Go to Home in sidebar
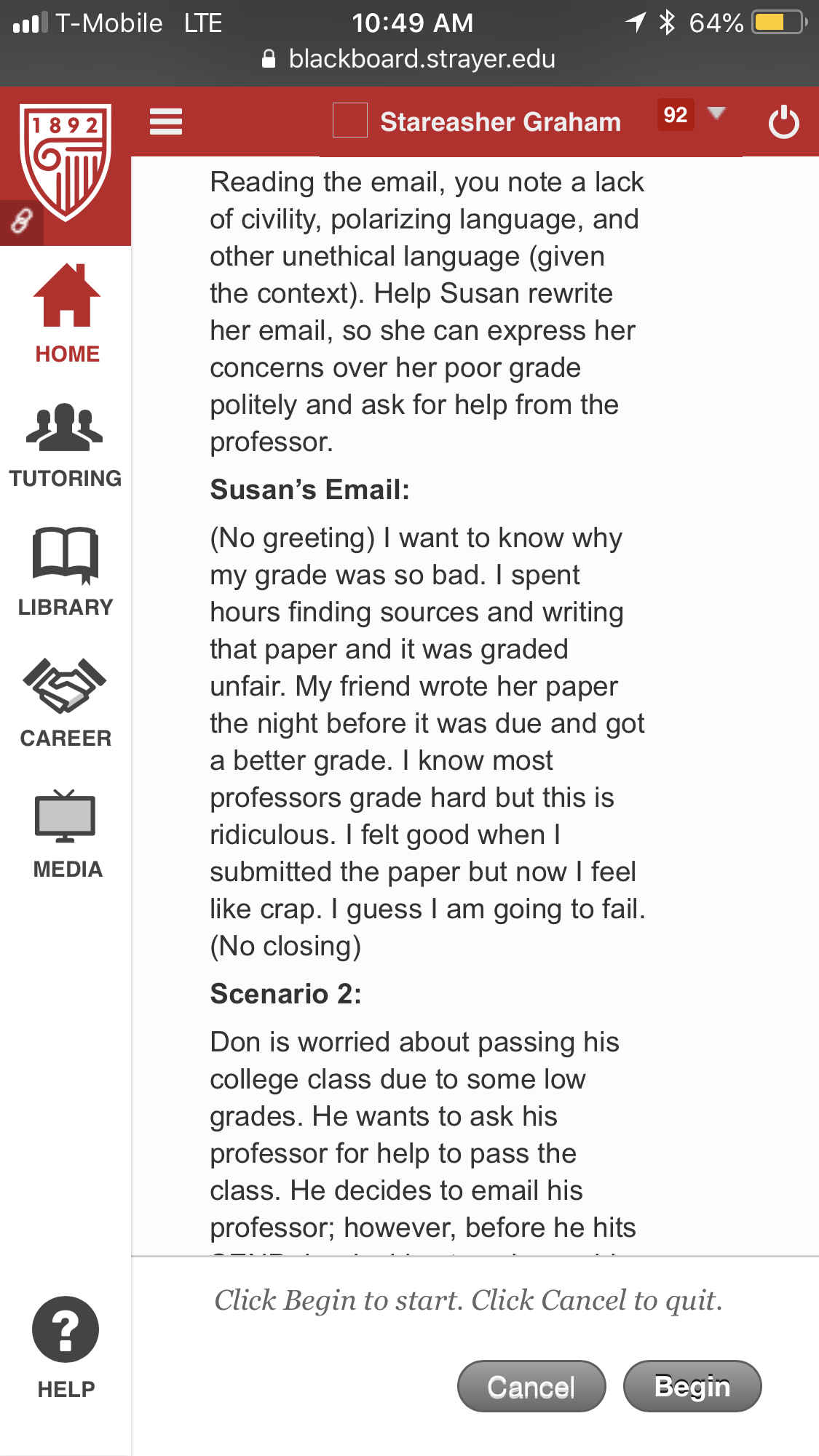The height and width of the screenshot is (1456, 819). (67, 314)
